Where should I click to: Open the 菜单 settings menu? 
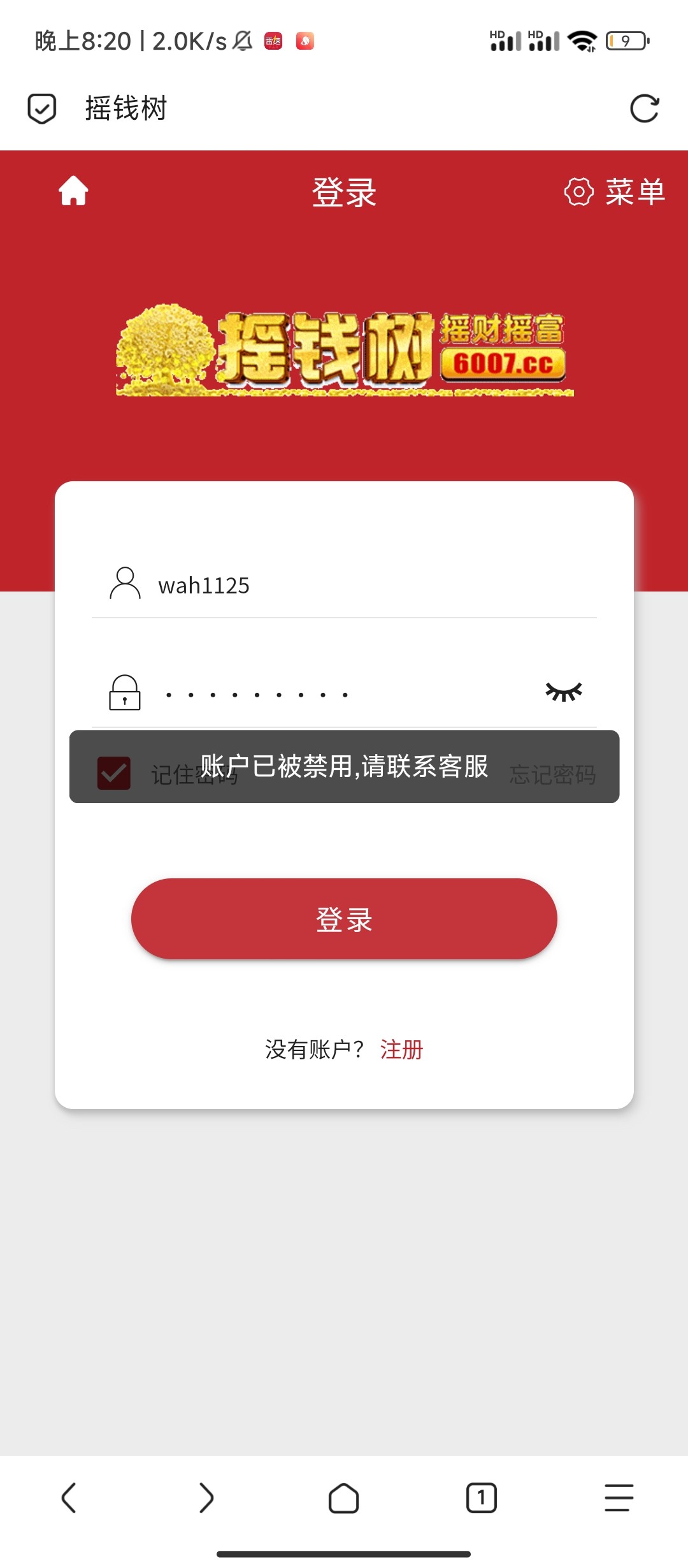(615, 192)
